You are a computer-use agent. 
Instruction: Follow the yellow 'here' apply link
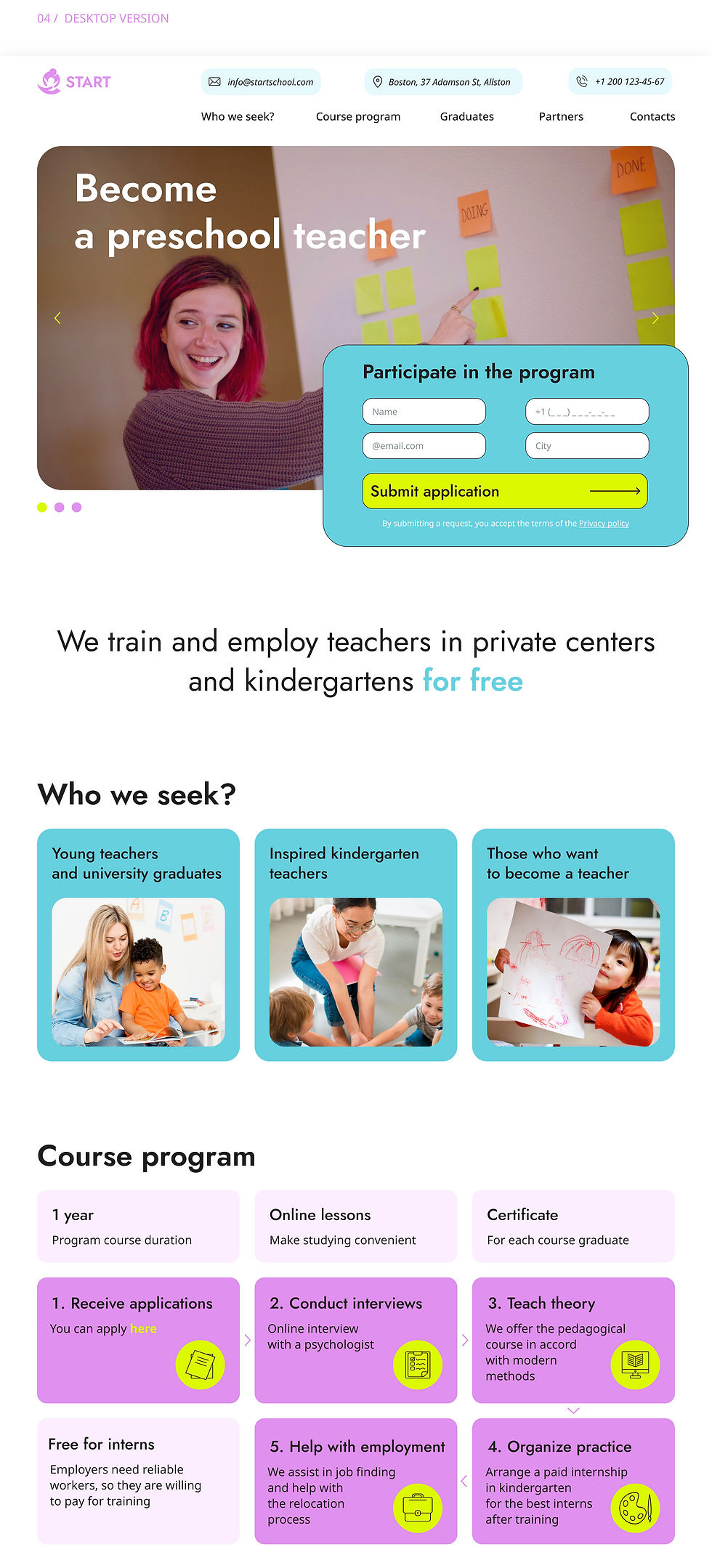(x=143, y=1328)
